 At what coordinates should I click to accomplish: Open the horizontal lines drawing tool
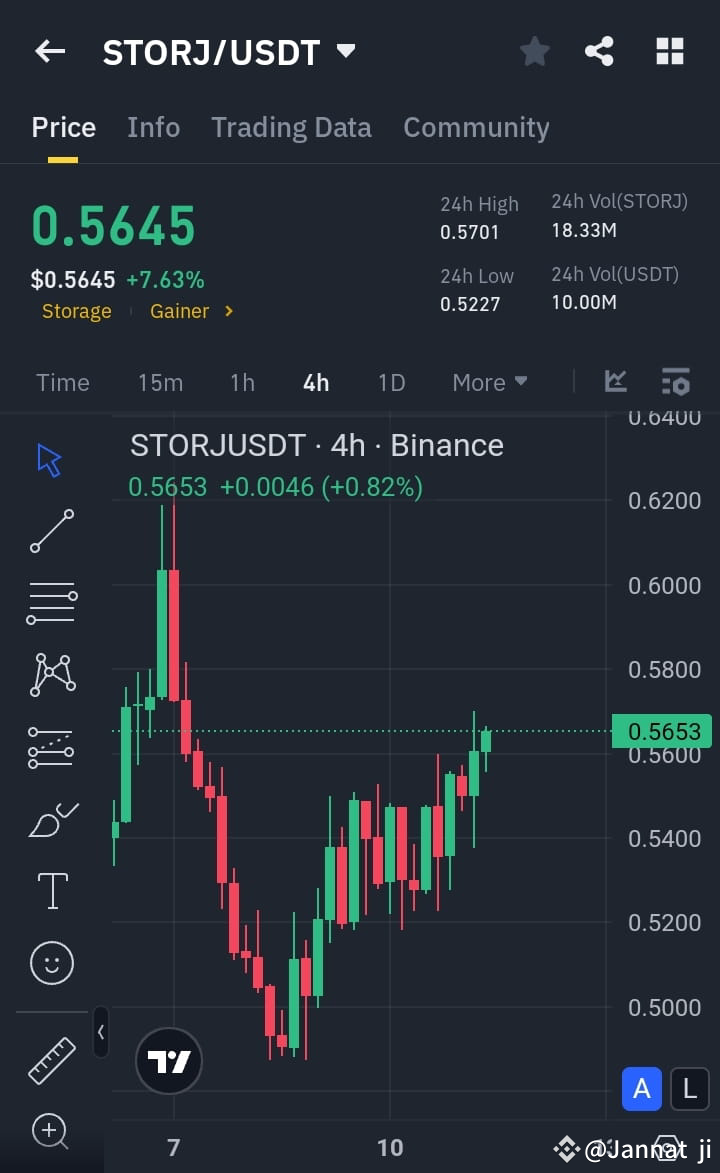click(x=51, y=602)
